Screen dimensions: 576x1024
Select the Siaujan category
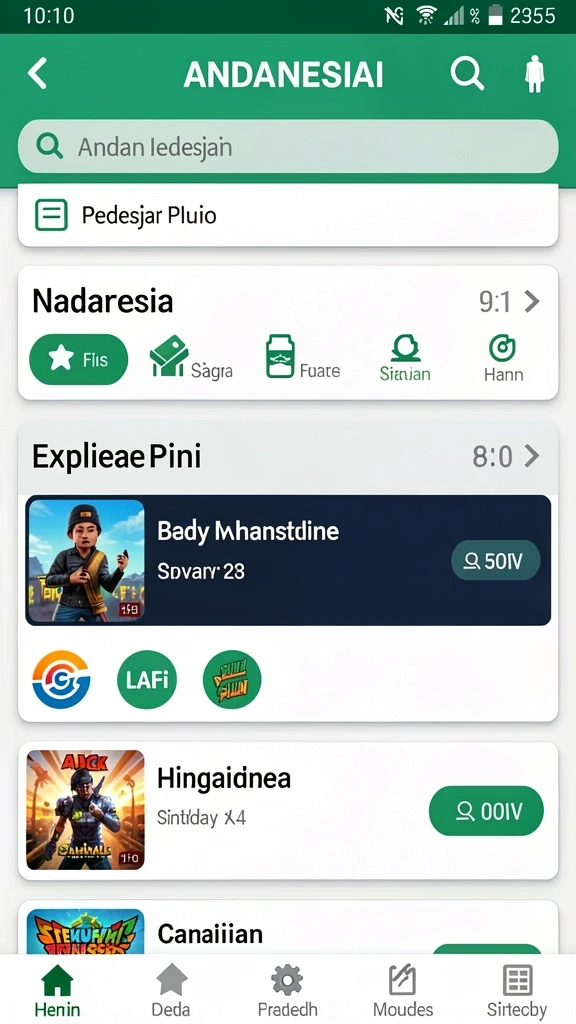click(x=405, y=358)
